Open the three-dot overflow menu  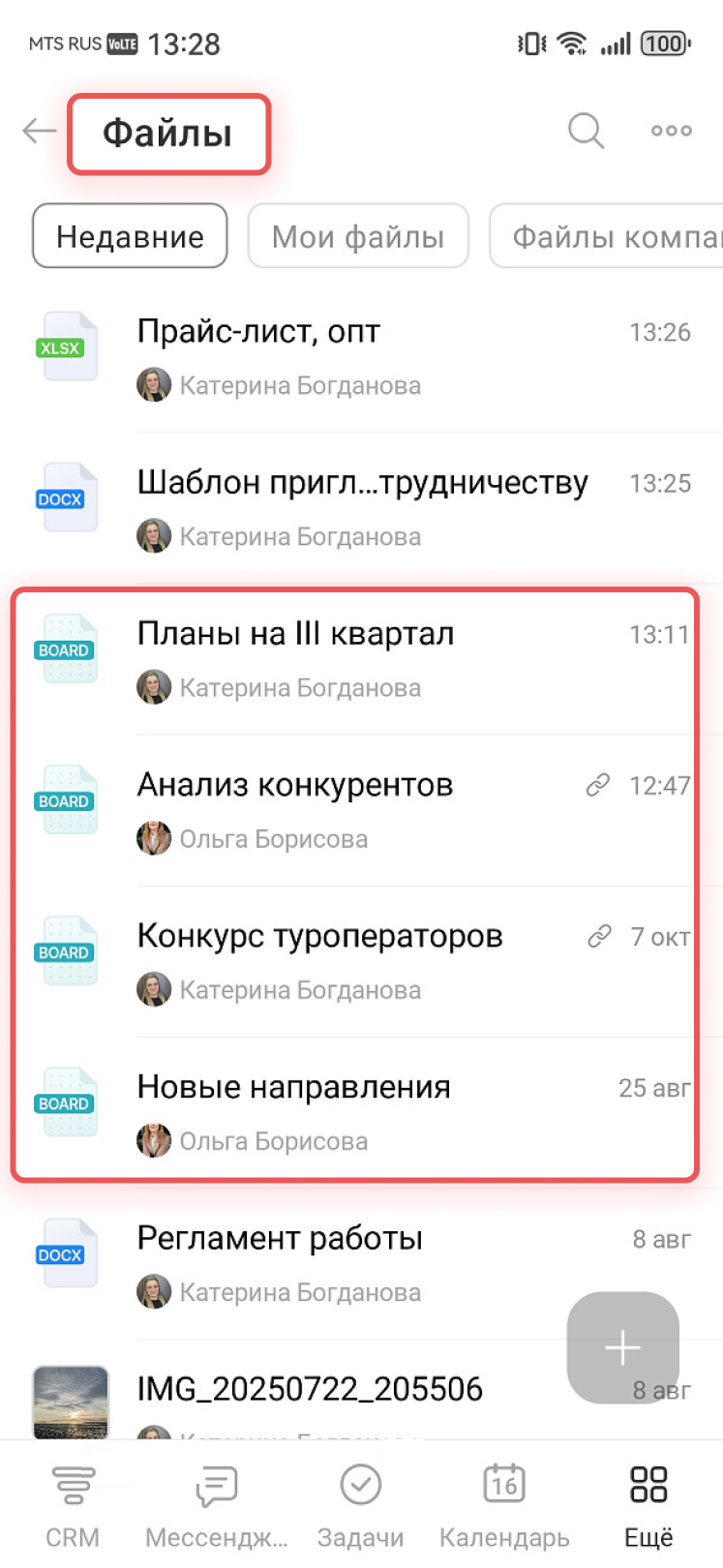[671, 131]
